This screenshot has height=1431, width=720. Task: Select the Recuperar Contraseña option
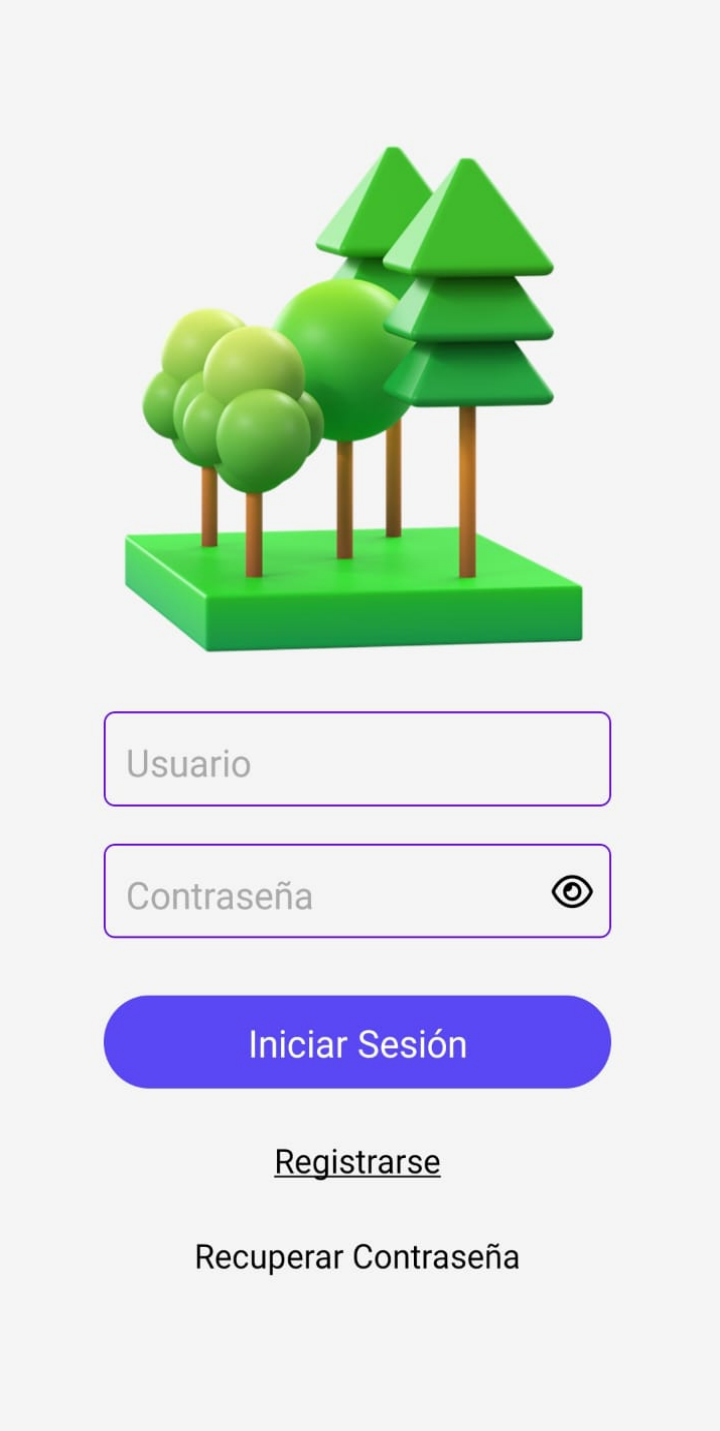click(x=357, y=1256)
